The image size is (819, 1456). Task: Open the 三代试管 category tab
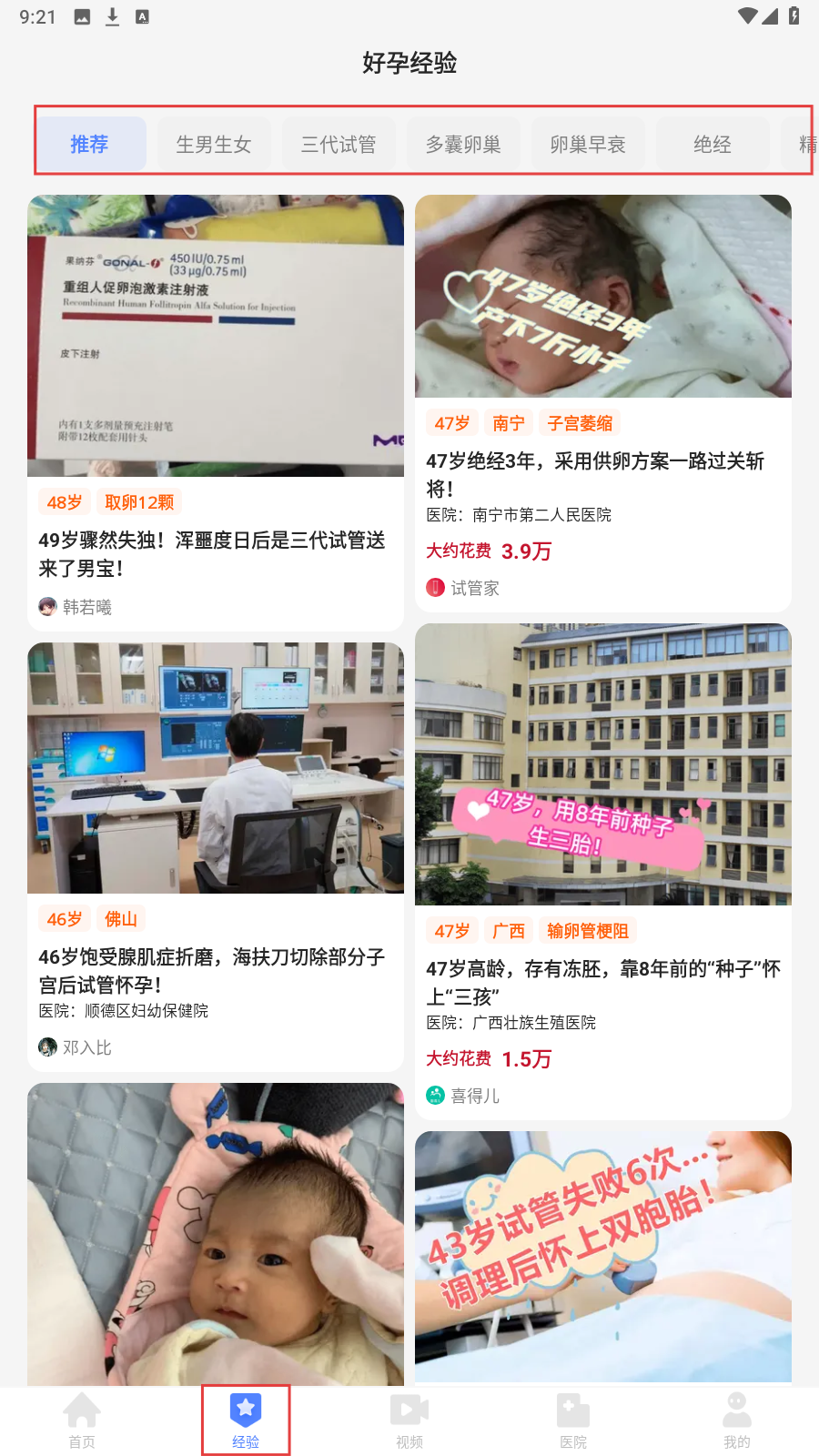click(339, 144)
